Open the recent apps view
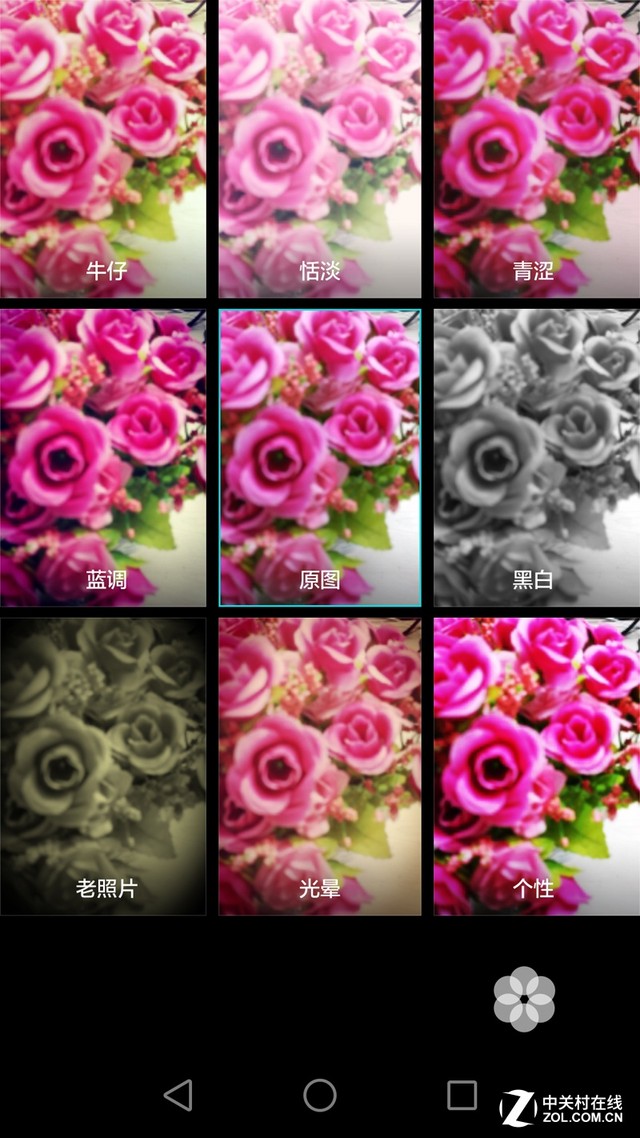Image resolution: width=640 pixels, height=1138 pixels. (x=462, y=1095)
